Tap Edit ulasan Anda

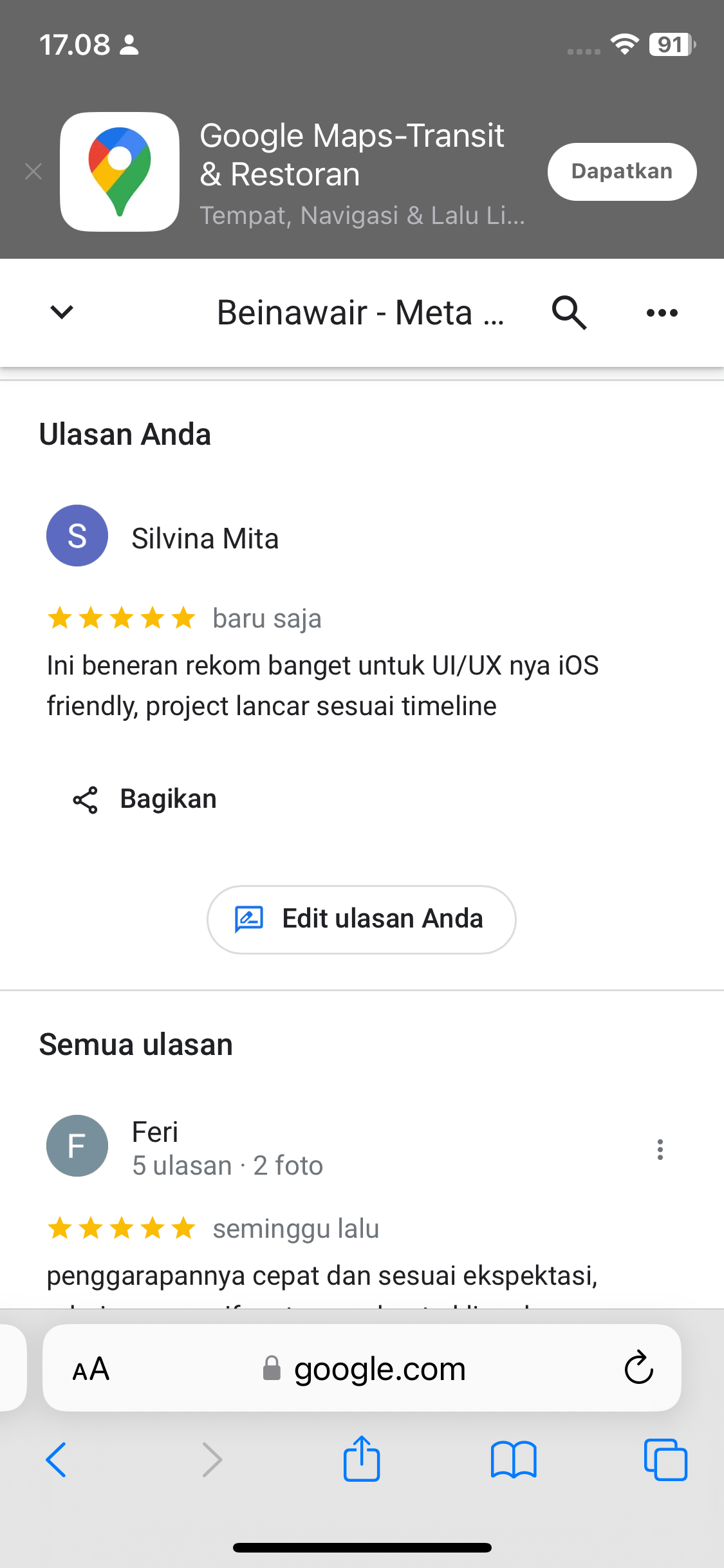pyautogui.click(x=362, y=919)
